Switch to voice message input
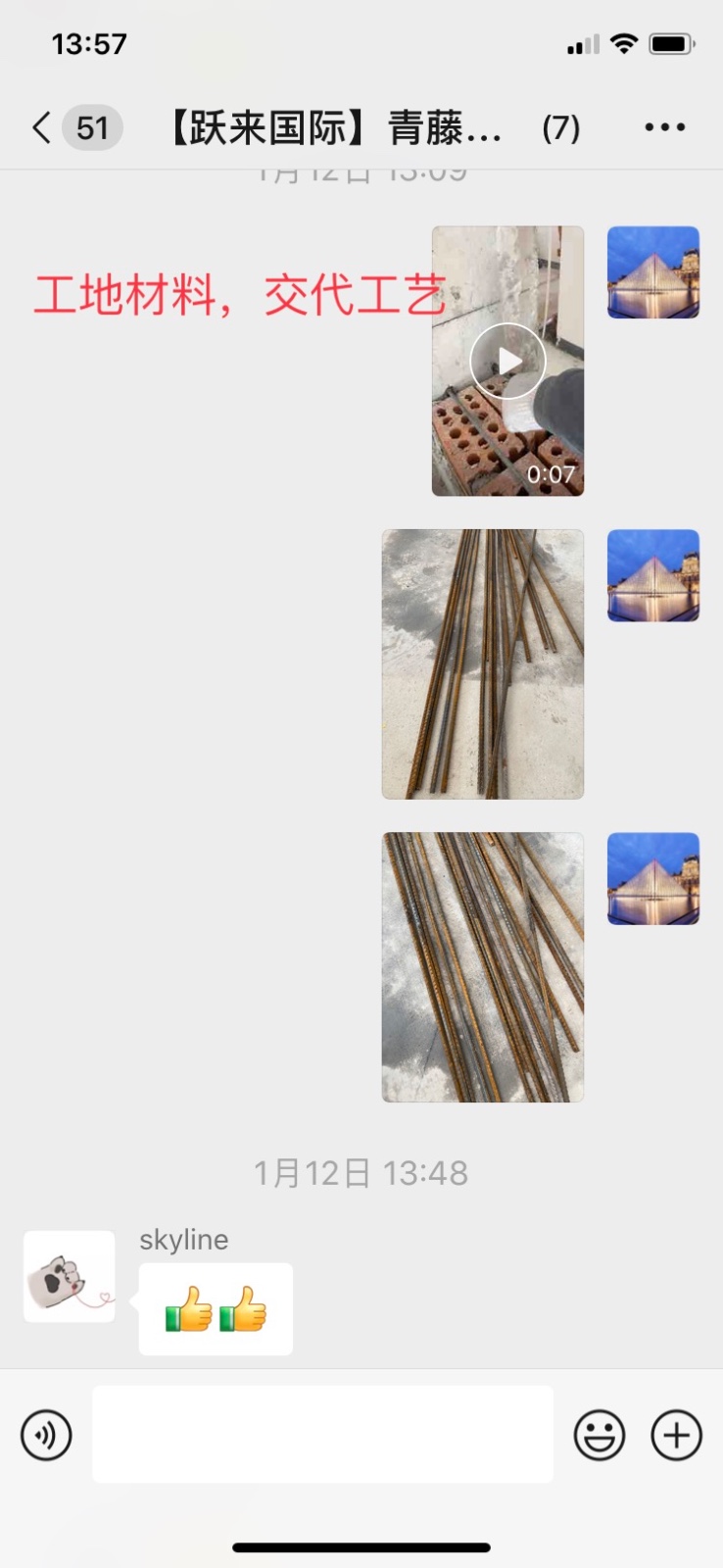The height and width of the screenshot is (1568, 723). [46, 1436]
